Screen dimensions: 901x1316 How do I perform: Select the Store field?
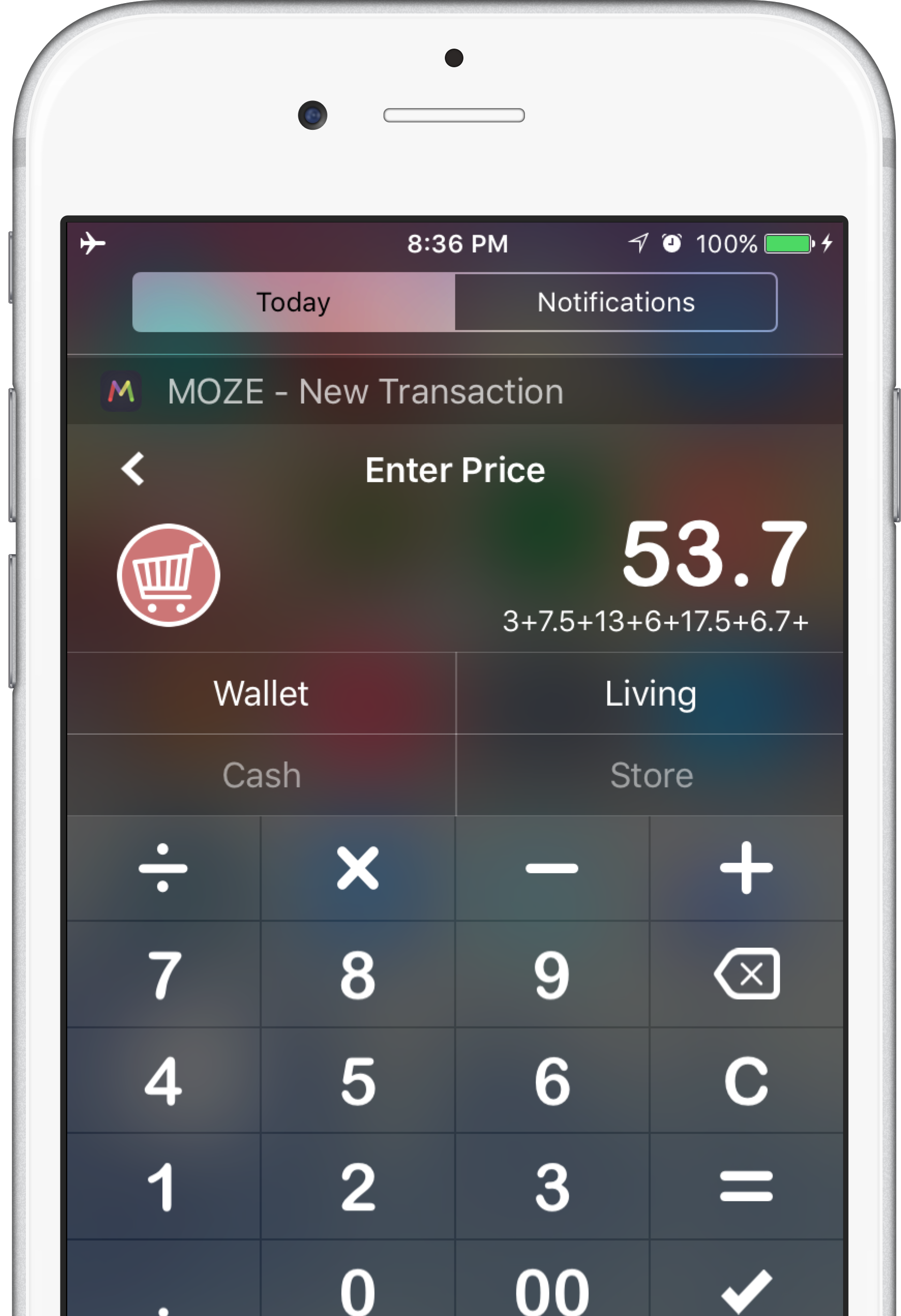point(650,775)
